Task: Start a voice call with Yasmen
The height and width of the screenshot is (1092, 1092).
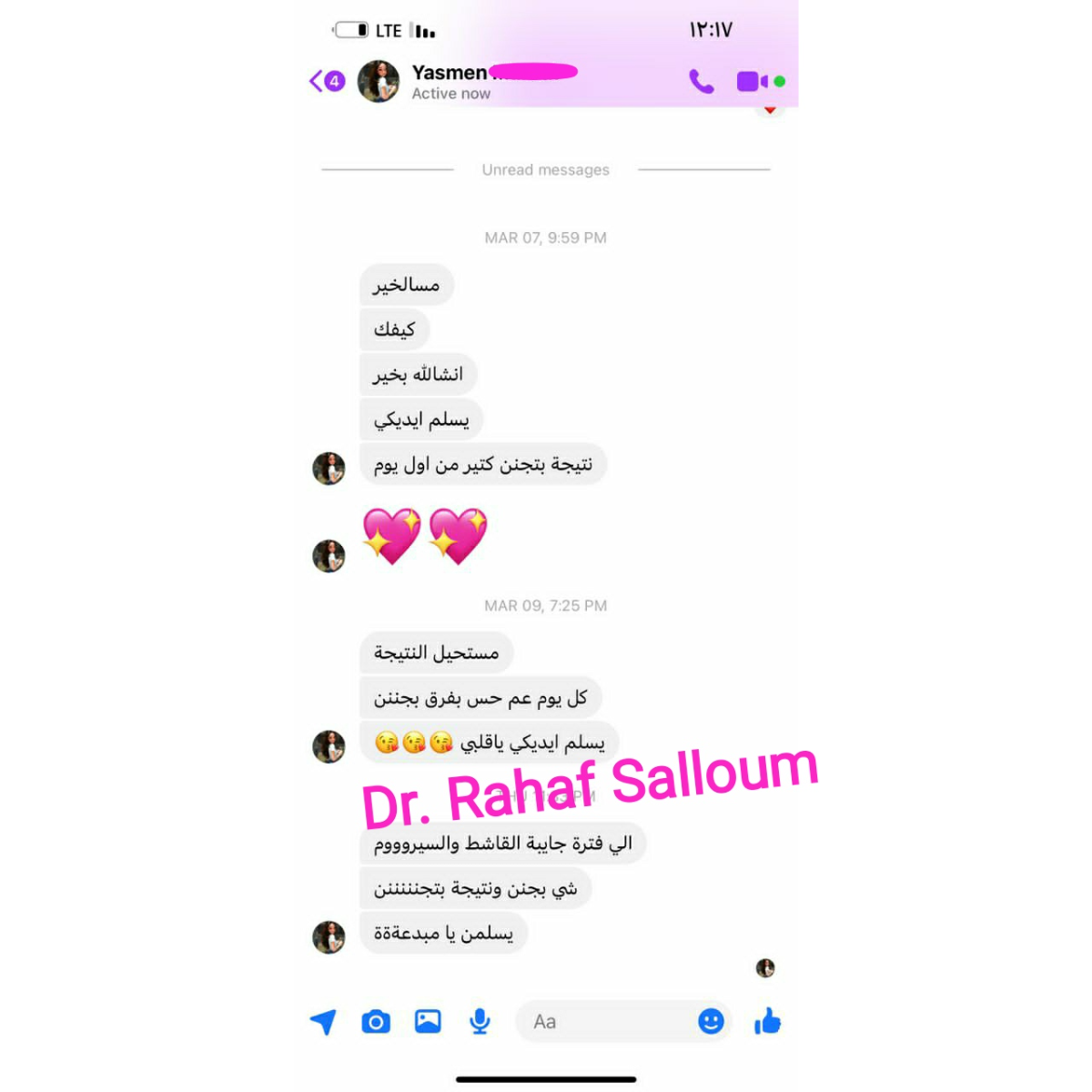Action: (701, 82)
